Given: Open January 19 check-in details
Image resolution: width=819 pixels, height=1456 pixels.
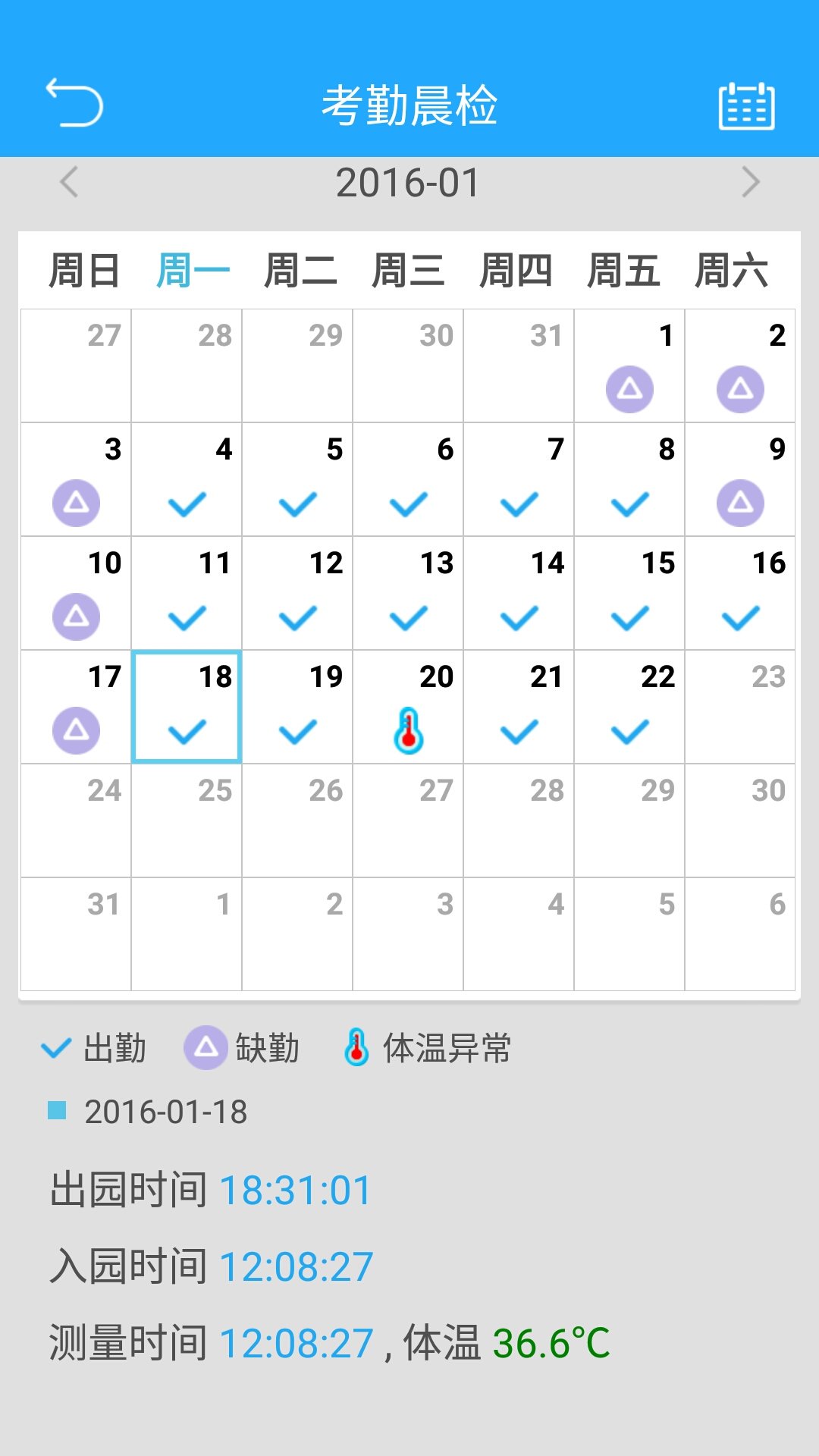Looking at the screenshot, I should tap(297, 707).
